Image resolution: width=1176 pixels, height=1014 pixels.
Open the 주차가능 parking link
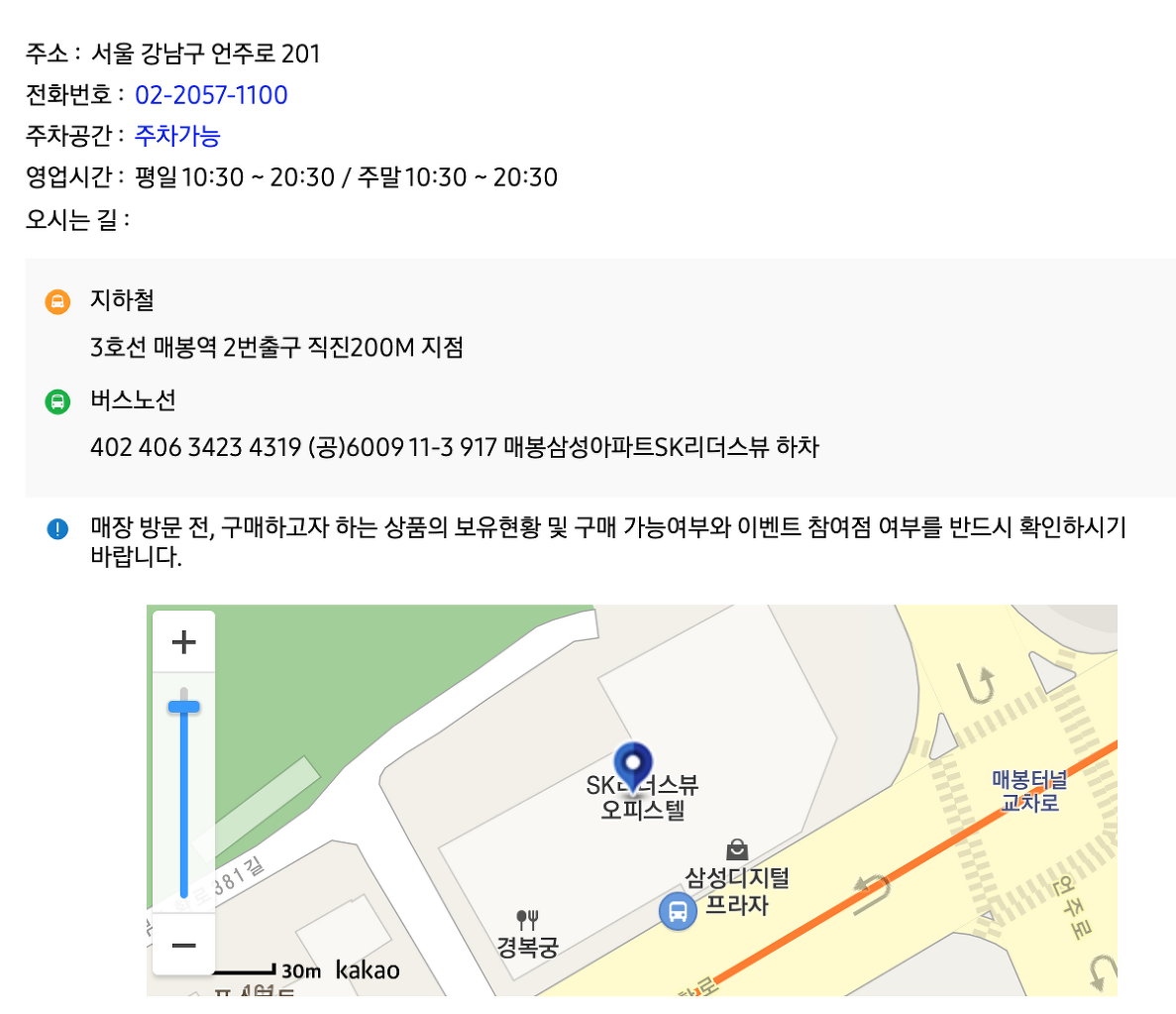pyautogui.click(x=177, y=136)
